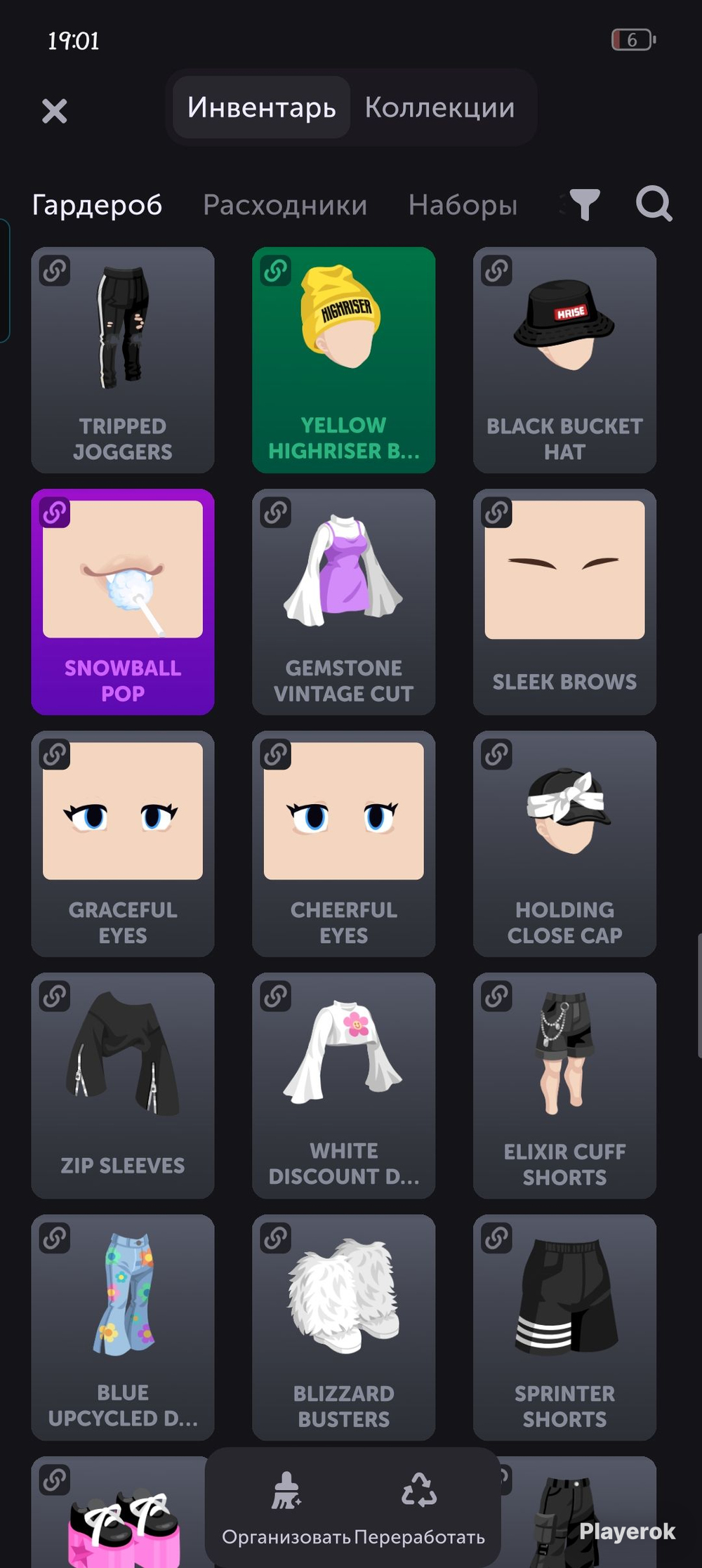Viewport: 702px width, 1568px height.
Task: Open Elixir Cuff Shorts
Action: (565, 1086)
